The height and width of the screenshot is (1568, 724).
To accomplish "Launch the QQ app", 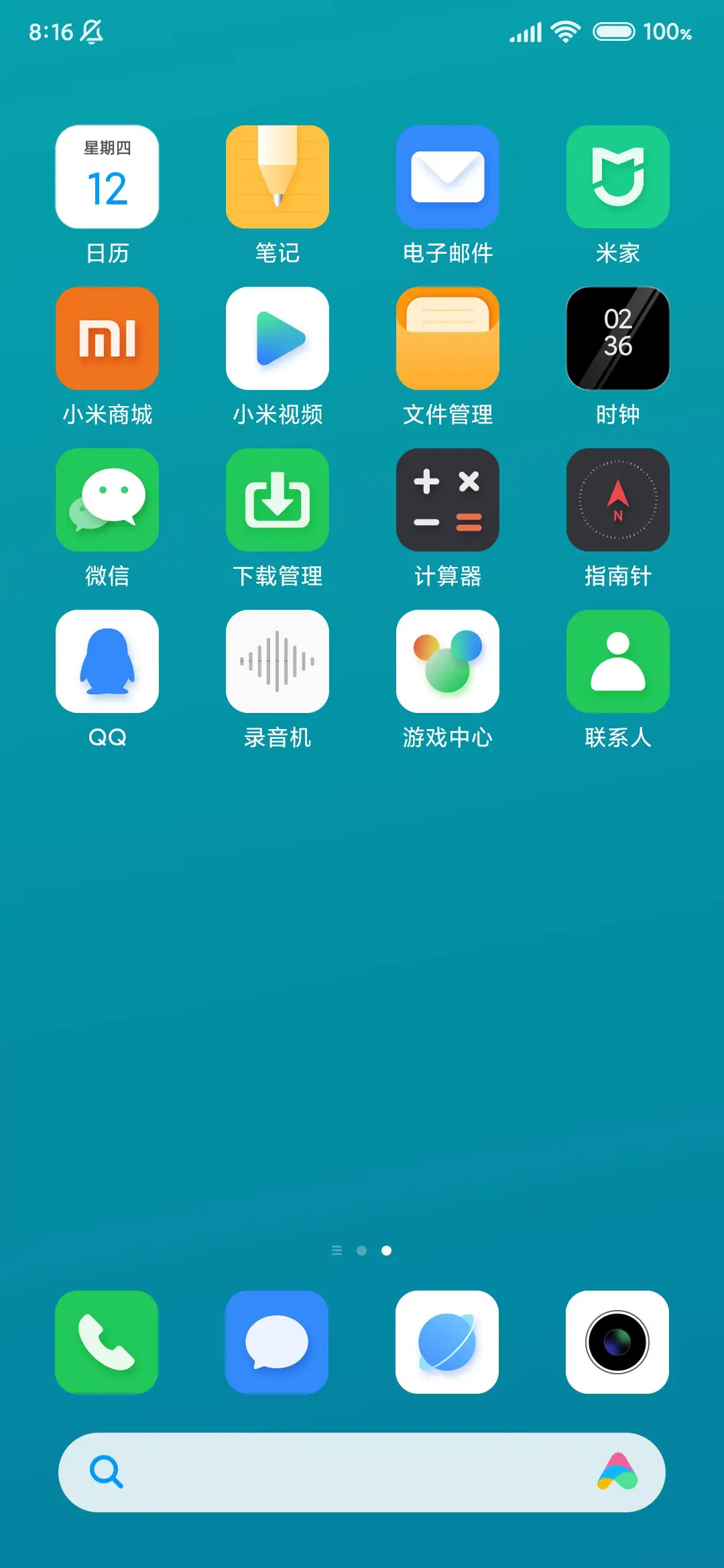I will [107, 662].
